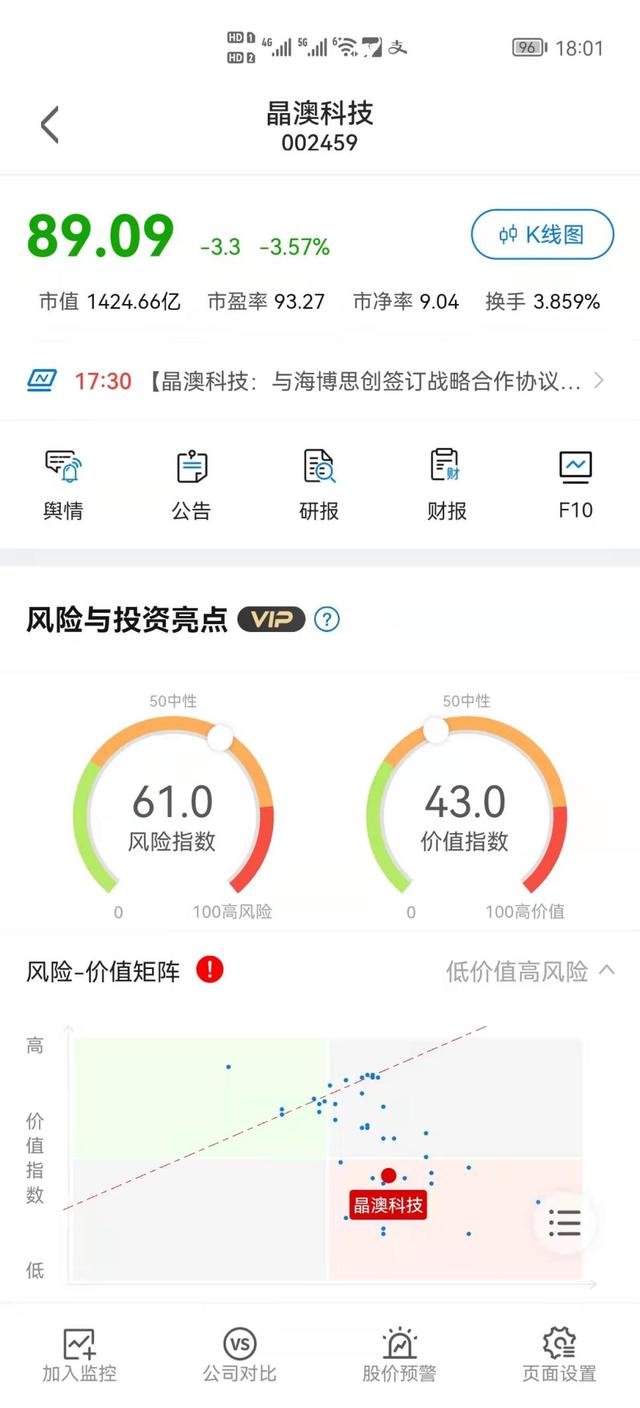The image size is (640, 1408).
Task: Open 公司对比 company comparison
Action: tap(239, 1355)
